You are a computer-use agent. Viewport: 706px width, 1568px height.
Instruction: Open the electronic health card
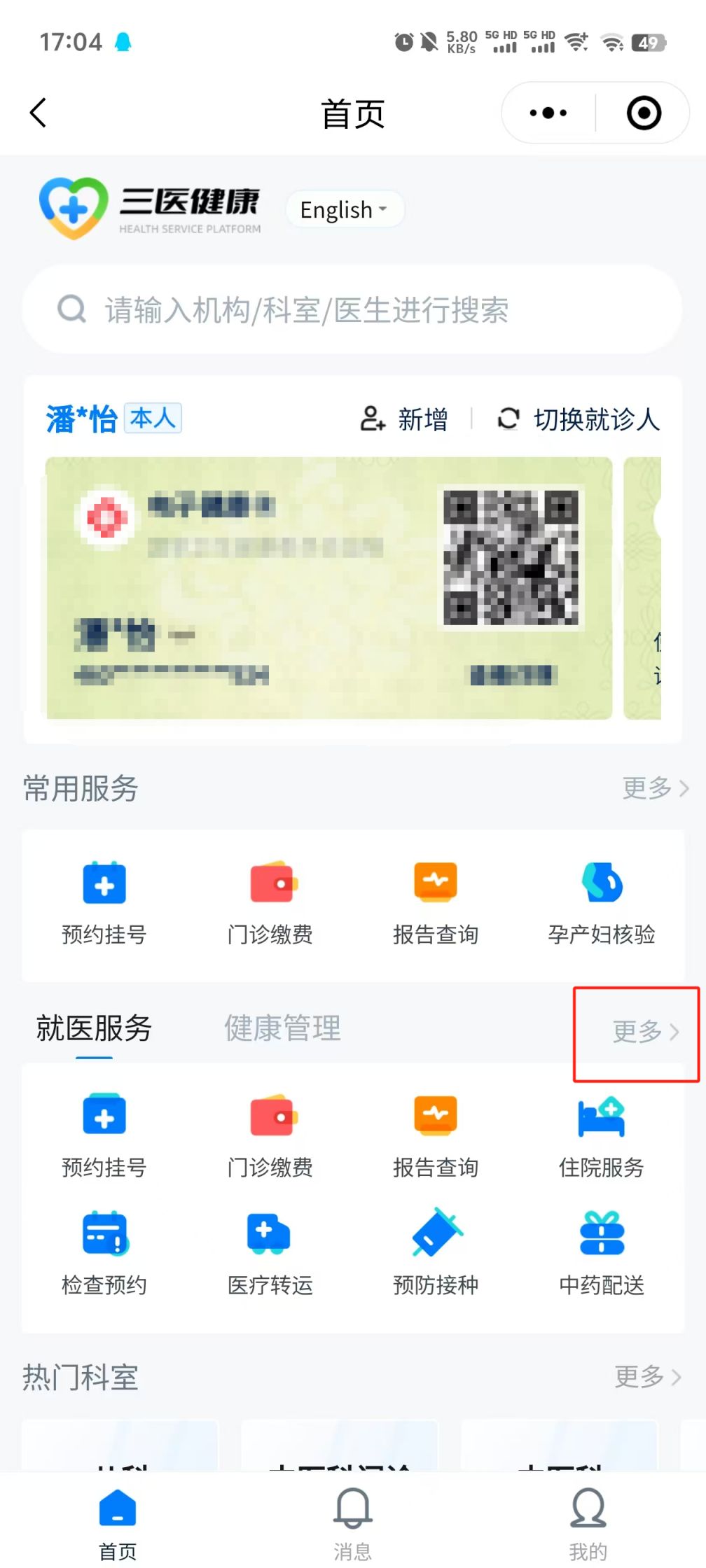click(x=328, y=587)
